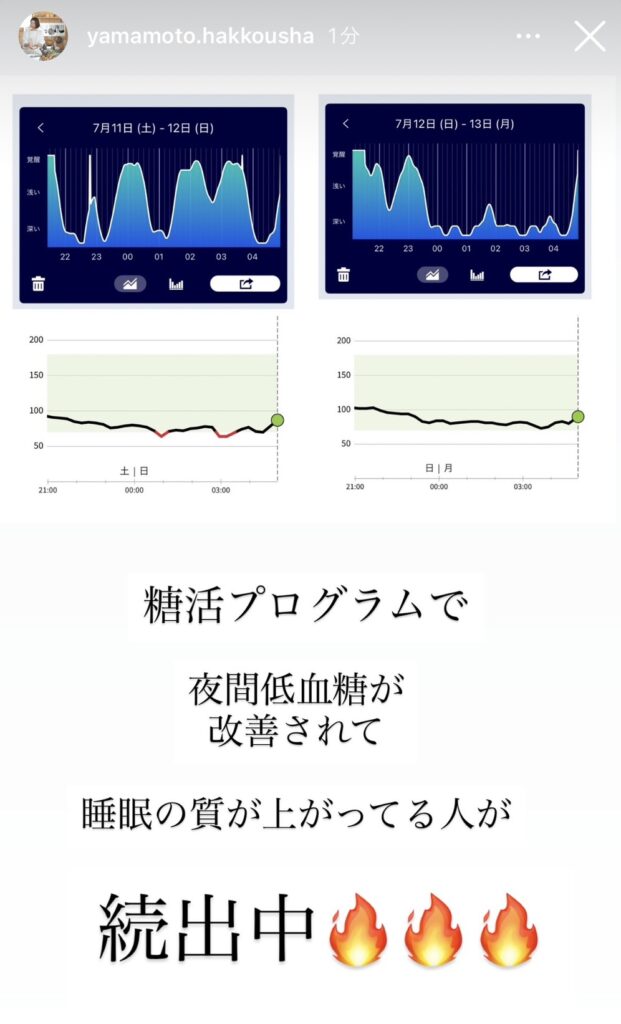The height and width of the screenshot is (1024, 621).
Task: Open the story's three-dot options menu
Action: click(528, 36)
